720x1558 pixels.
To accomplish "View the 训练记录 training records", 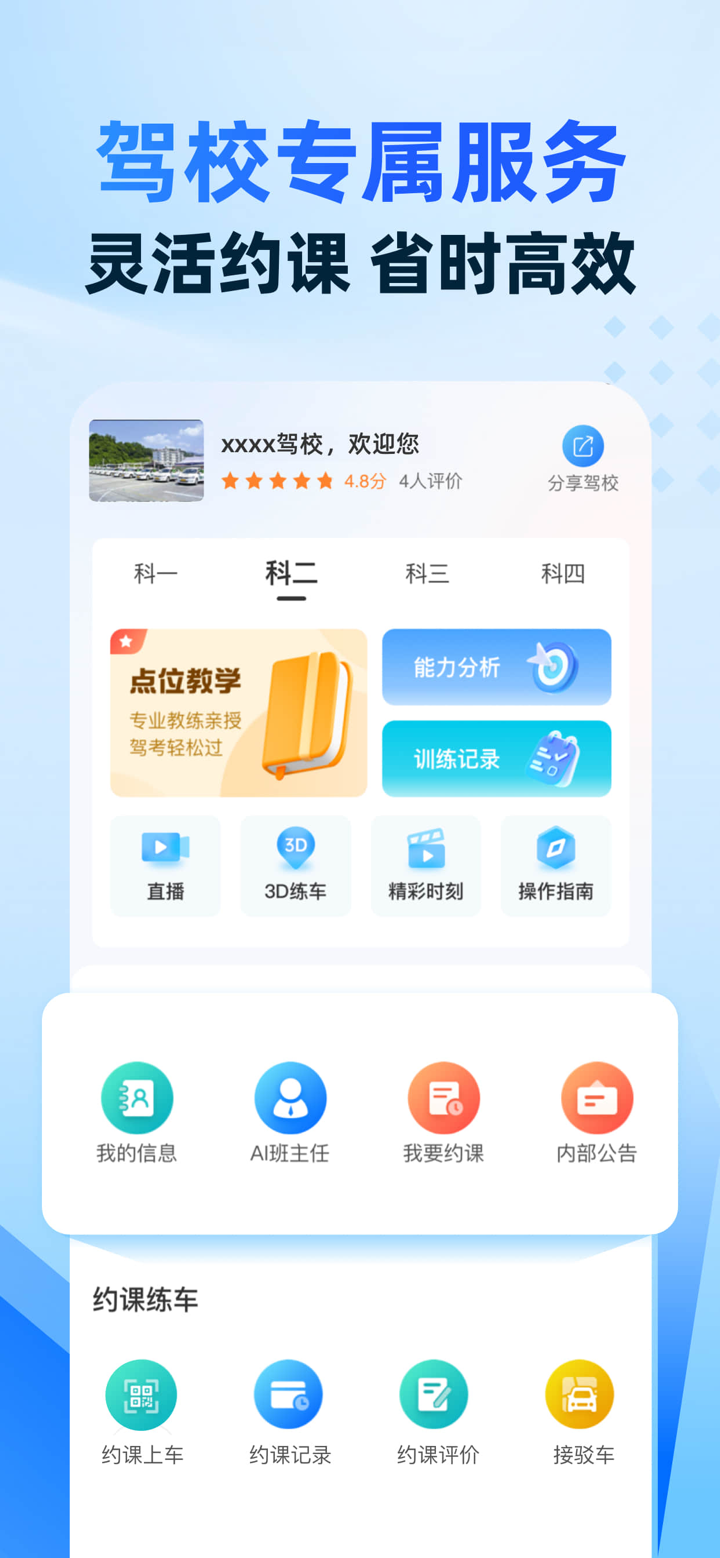I will pos(496,758).
